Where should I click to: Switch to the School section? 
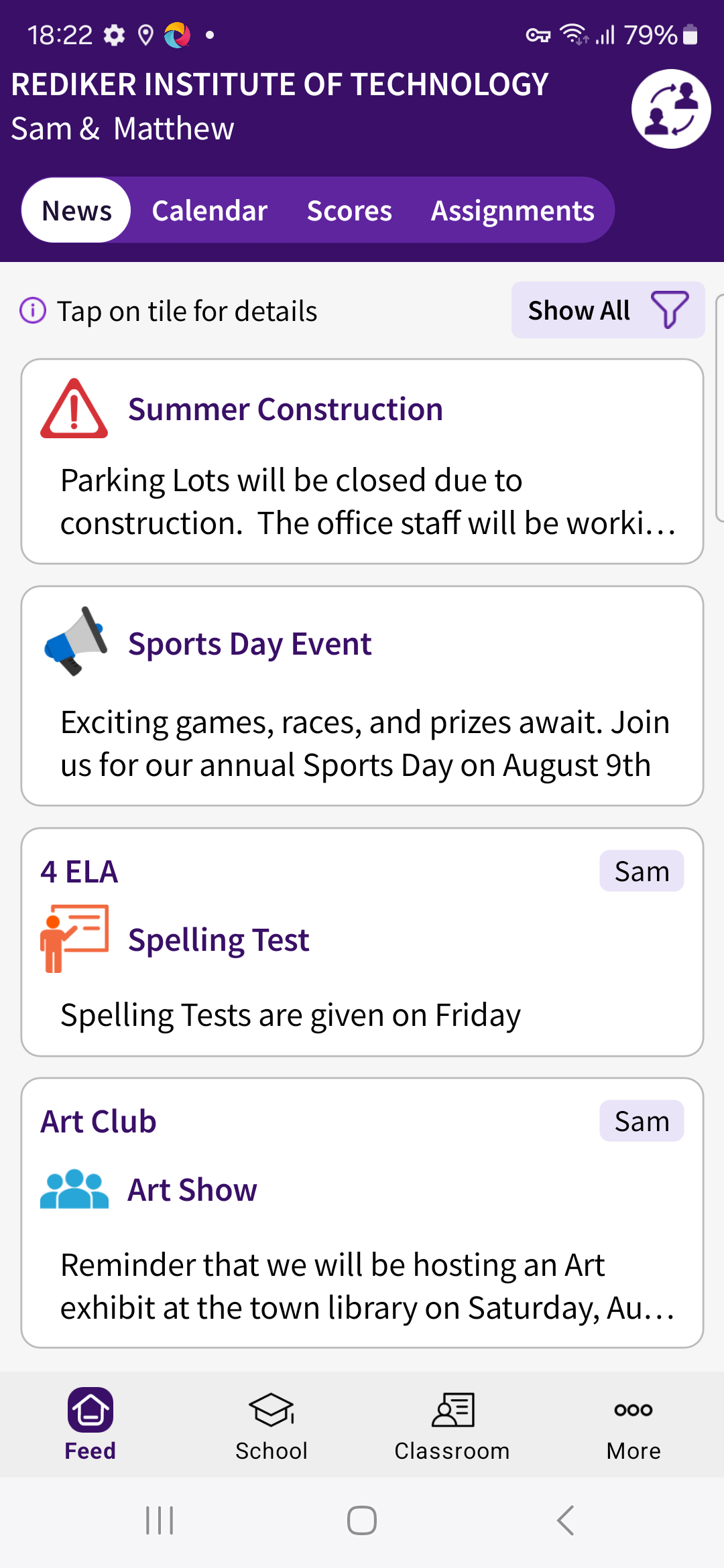pos(271,1424)
